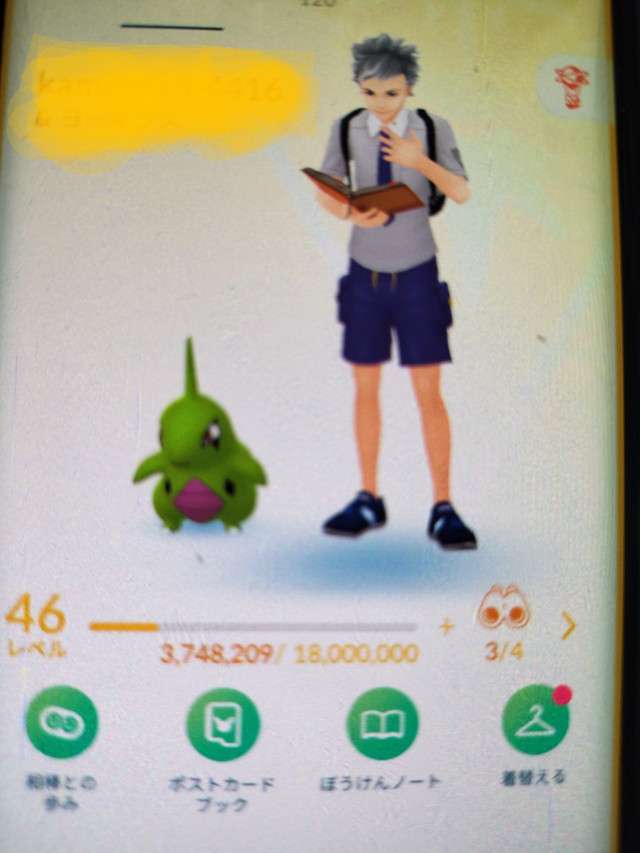The width and height of the screenshot is (640, 853).
Task: Open ぼうけんノート adventure journal
Action: coord(382,723)
